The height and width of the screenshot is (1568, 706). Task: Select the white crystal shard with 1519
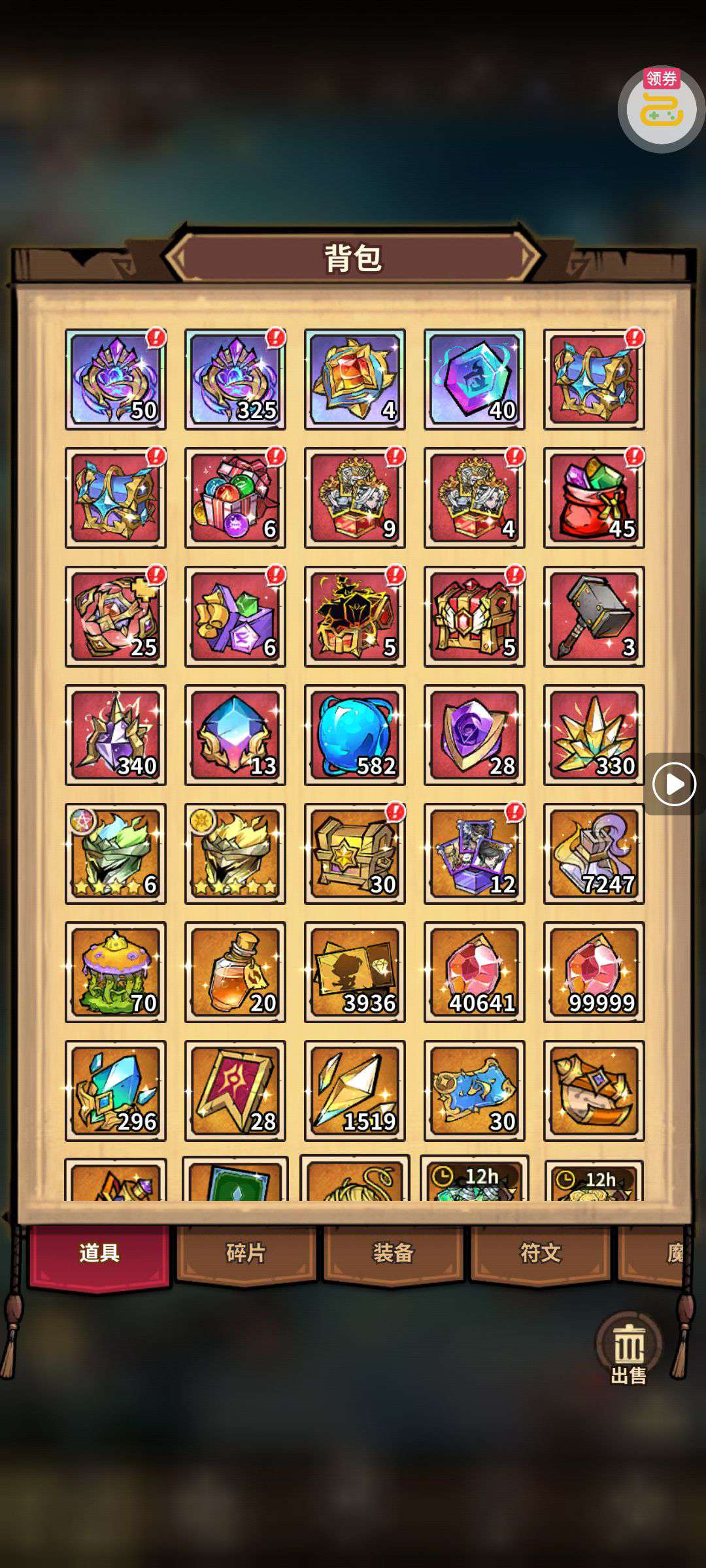coord(355,1090)
